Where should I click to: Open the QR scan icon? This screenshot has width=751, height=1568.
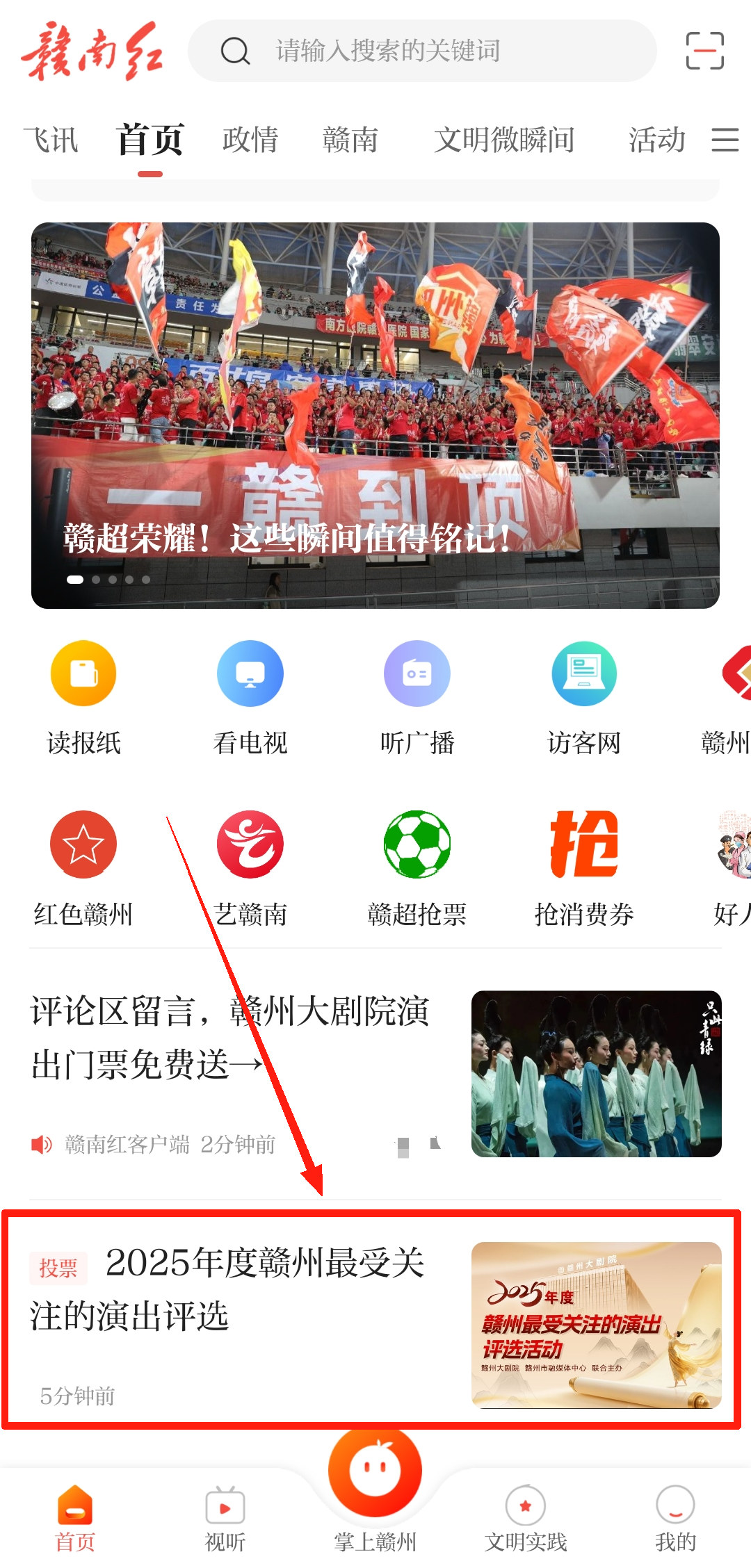point(704,51)
